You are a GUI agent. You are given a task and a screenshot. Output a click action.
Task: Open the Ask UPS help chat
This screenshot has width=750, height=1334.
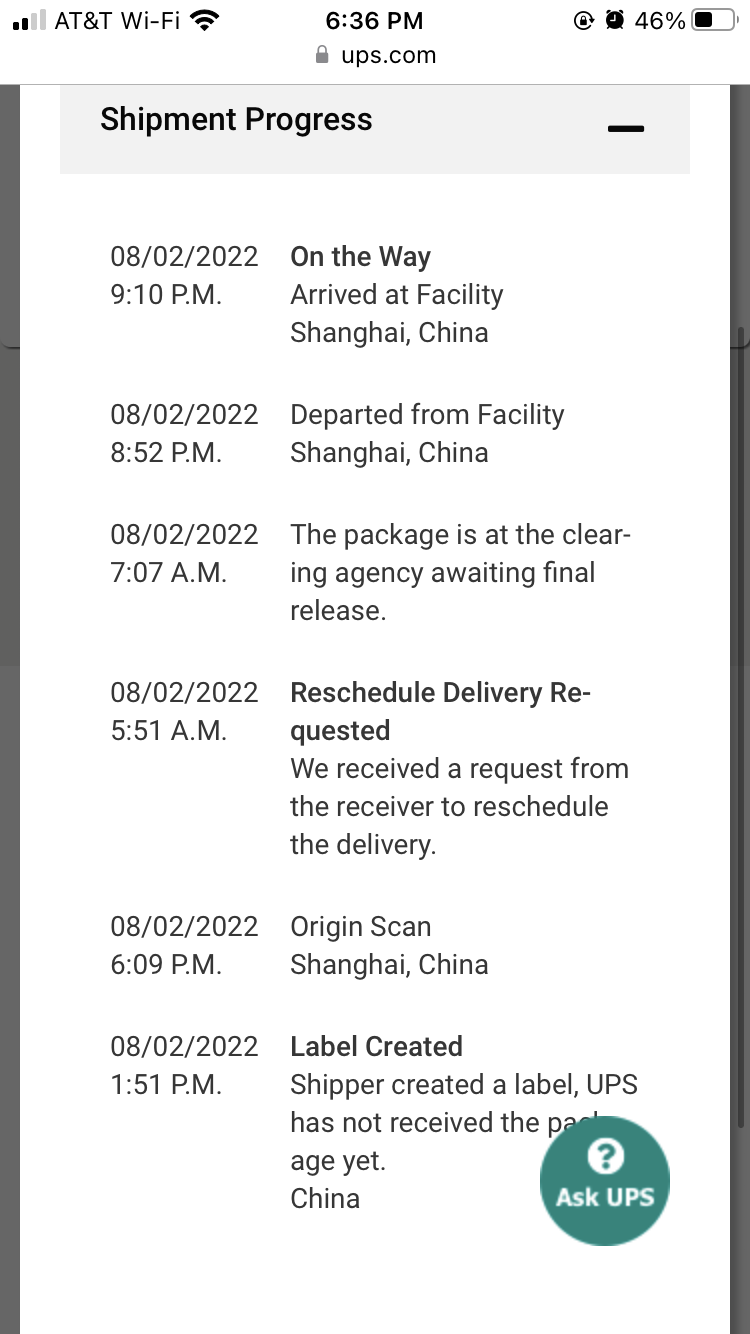tap(604, 1180)
